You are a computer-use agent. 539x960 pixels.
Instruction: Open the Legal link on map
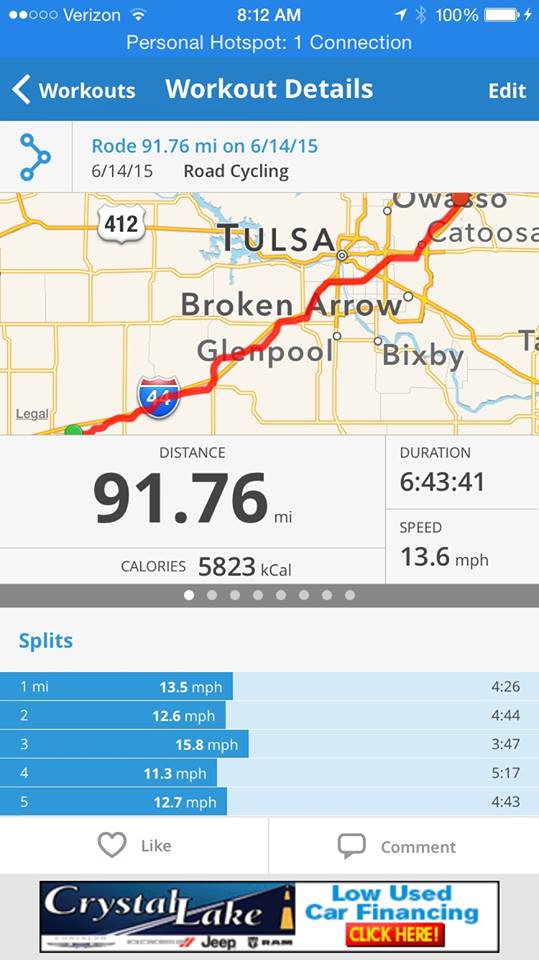pos(32,414)
